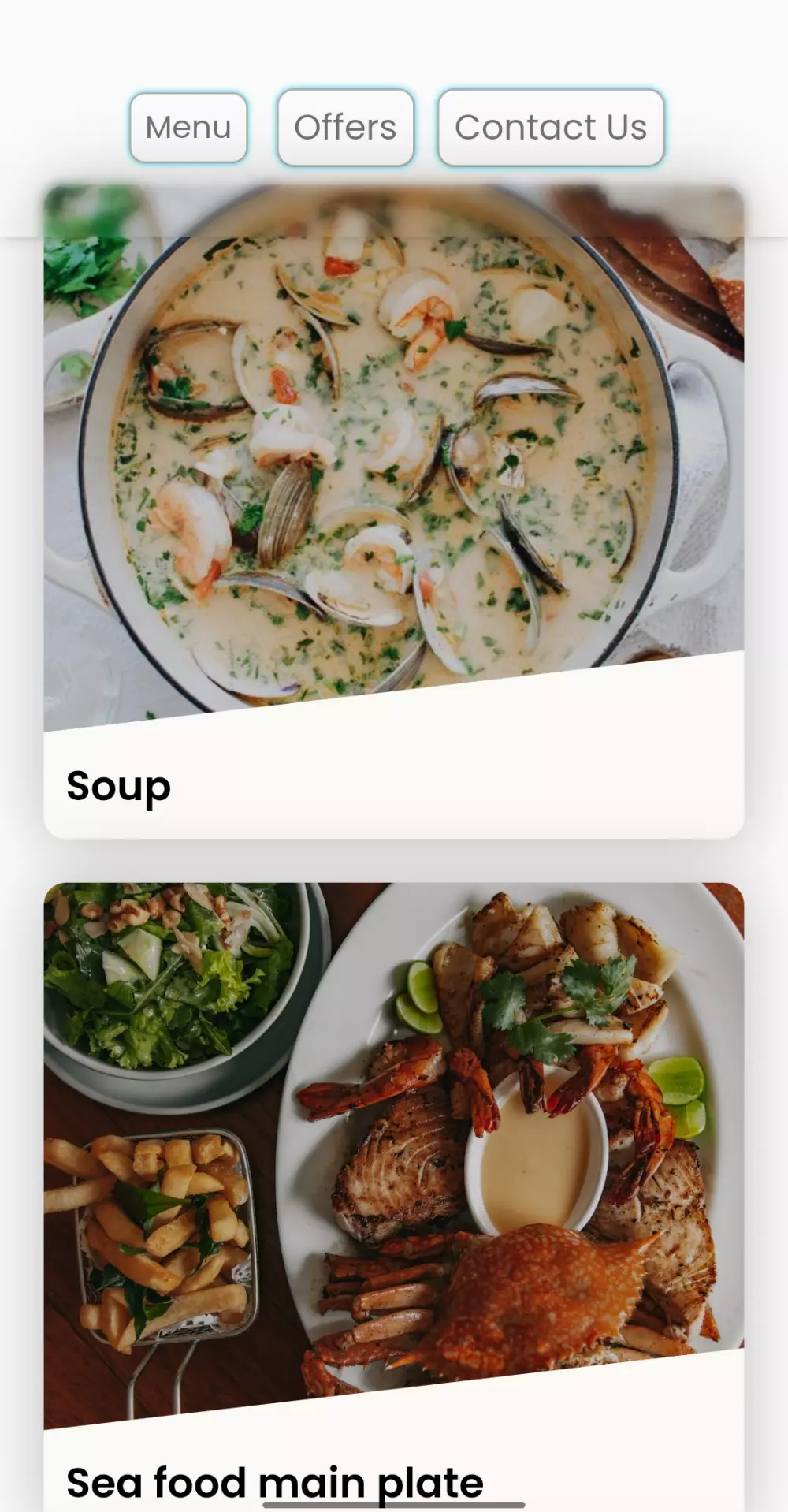Open the Menu section
Image resolution: width=788 pixels, height=1512 pixels.
[188, 128]
